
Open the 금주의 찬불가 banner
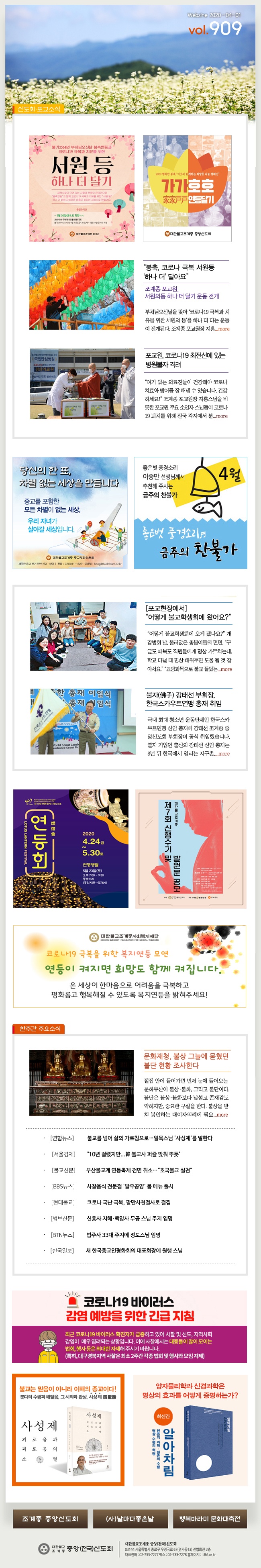coord(190,513)
